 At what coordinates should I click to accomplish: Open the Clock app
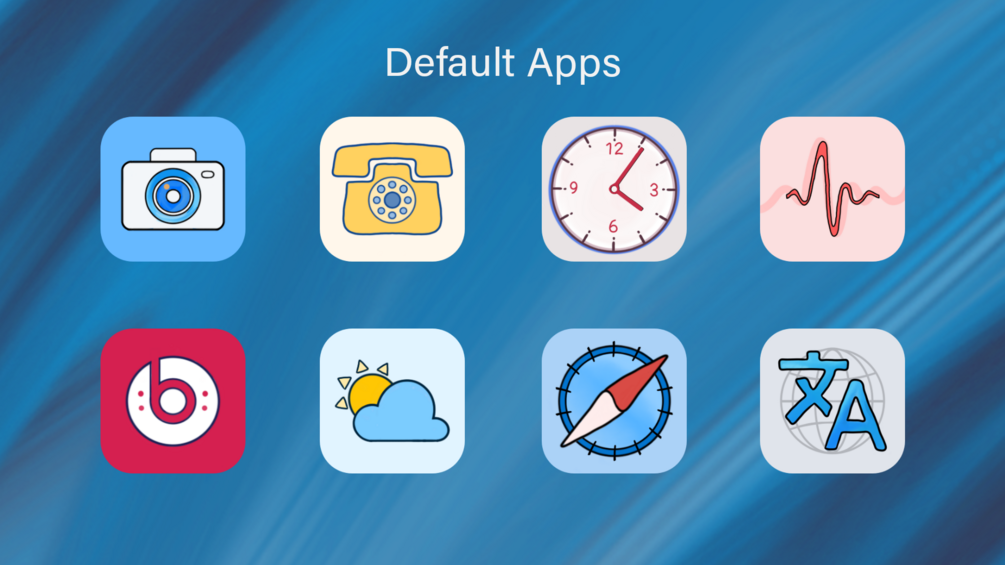pos(614,189)
